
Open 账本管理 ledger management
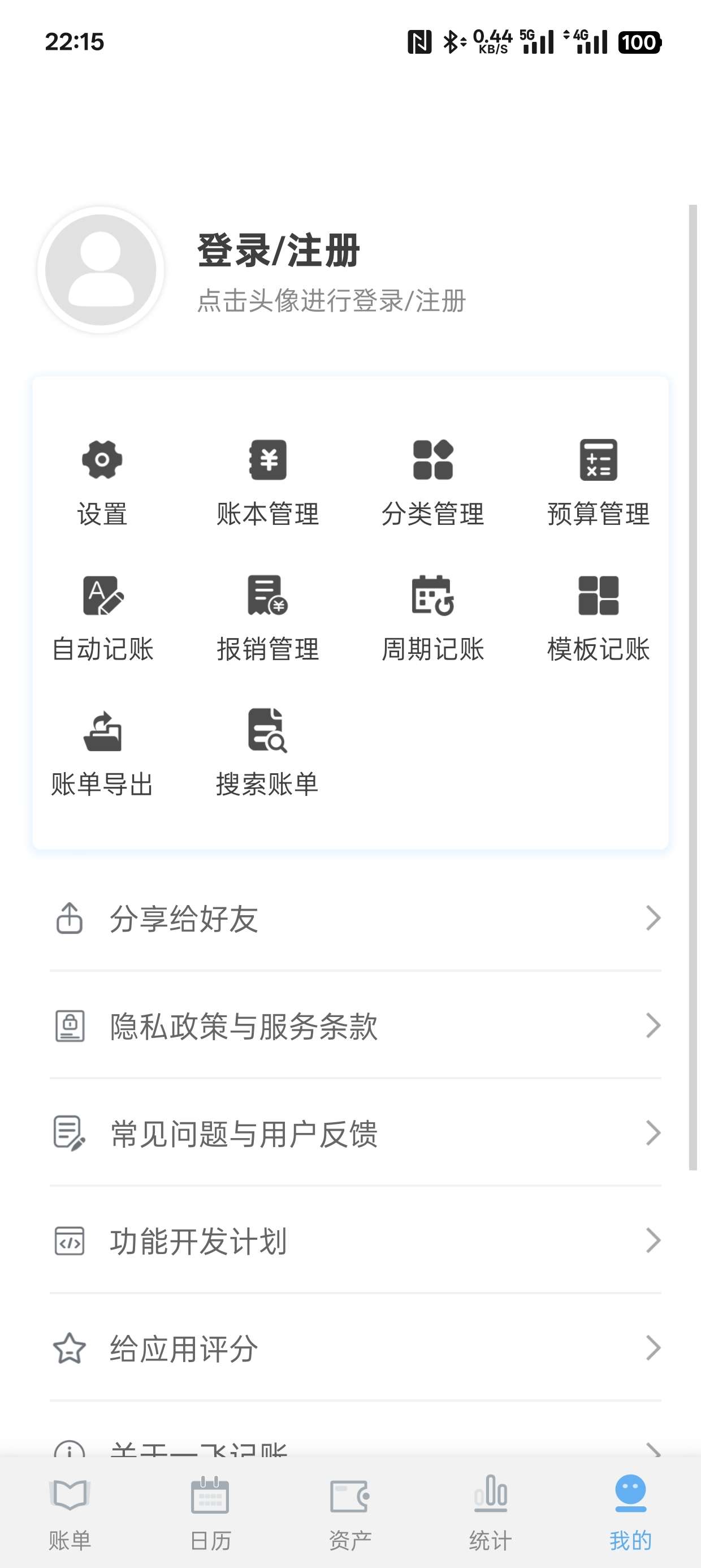(x=268, y=481)
